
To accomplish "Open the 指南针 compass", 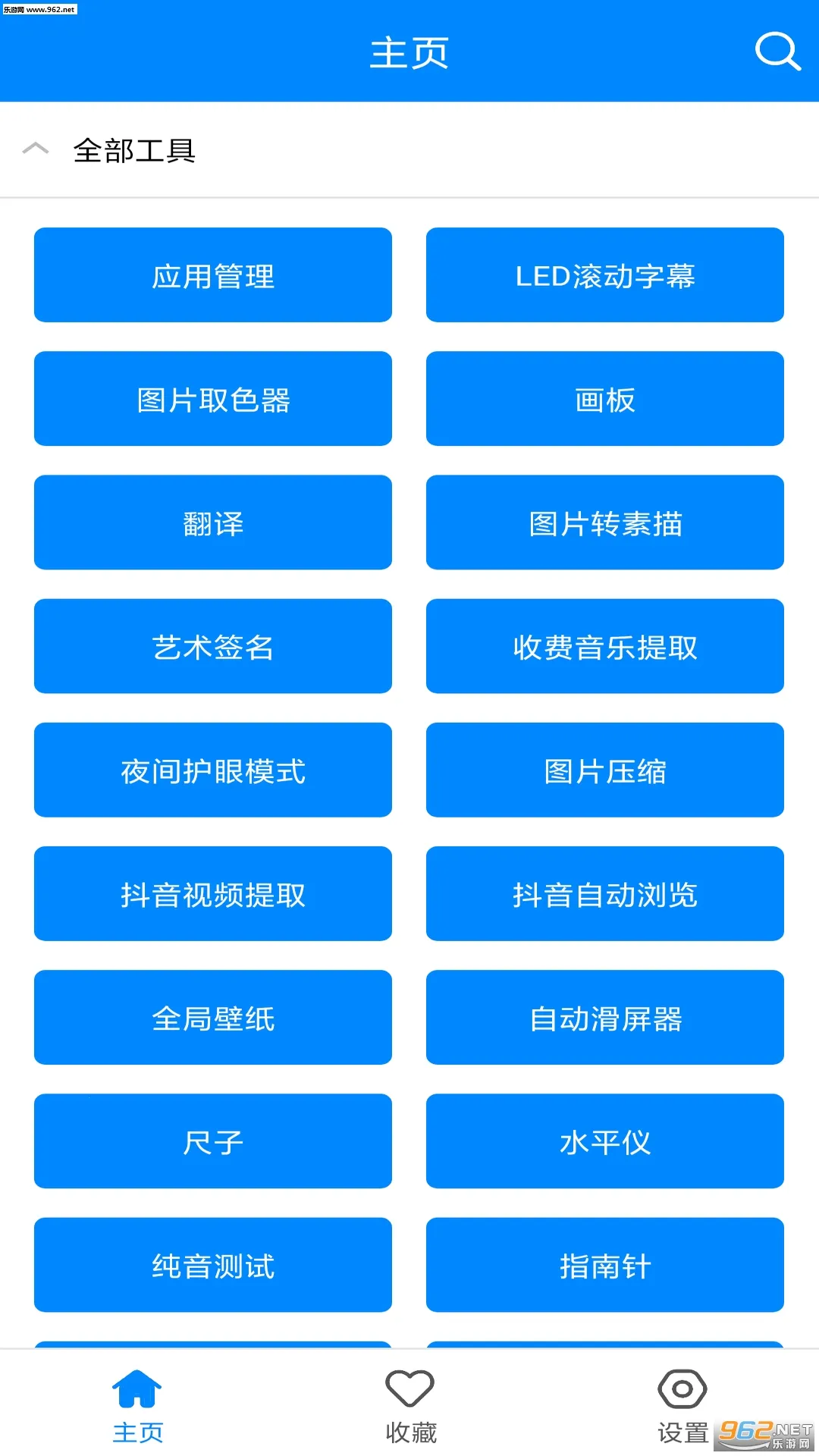I will (604, 1265).
